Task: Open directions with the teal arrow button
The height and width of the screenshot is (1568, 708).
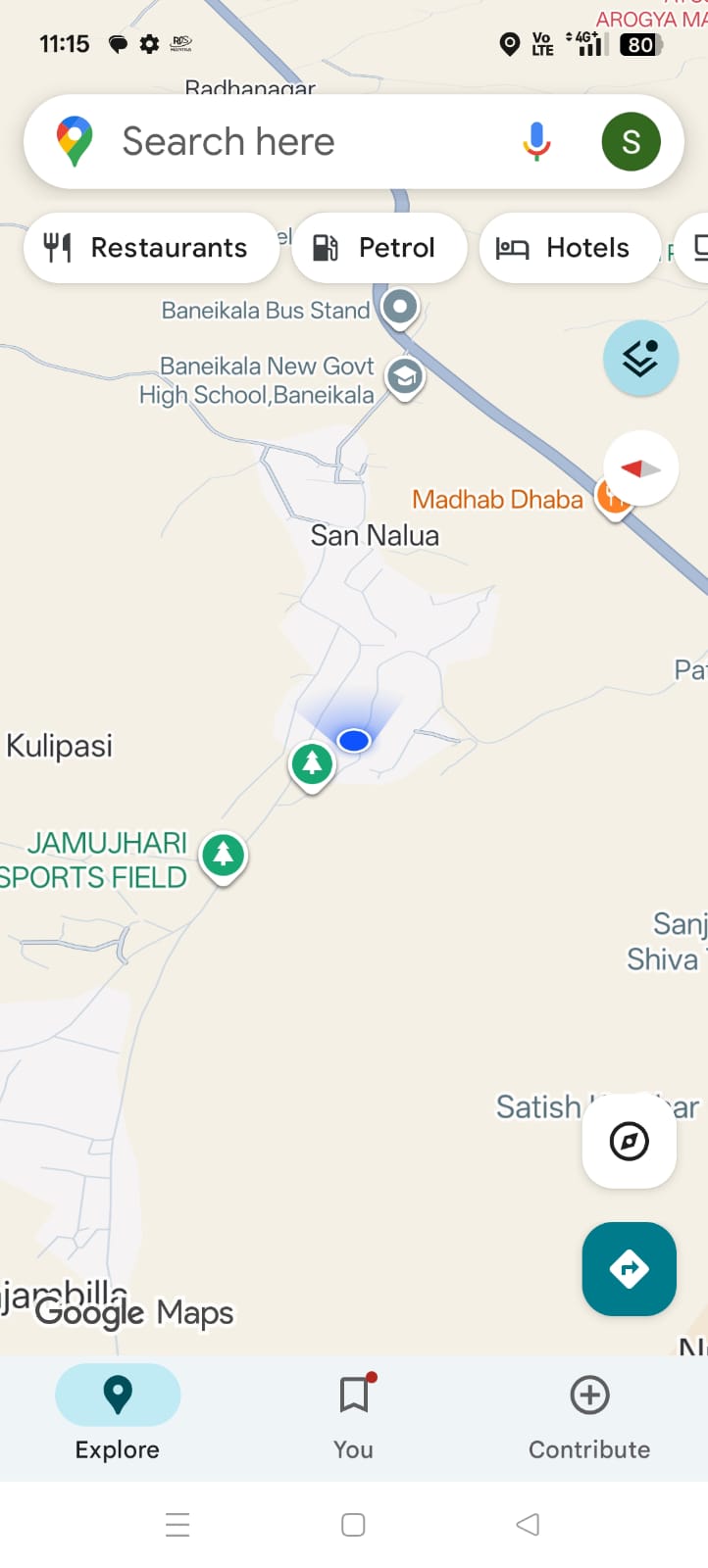Action: tap(629, 1269)
